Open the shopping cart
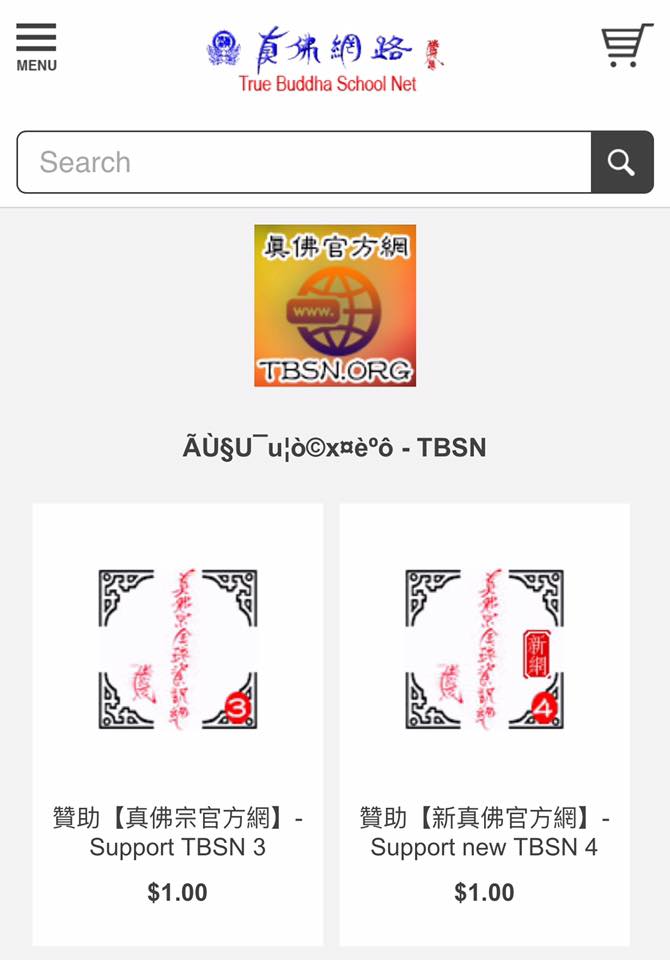Viewport: 670px width, 960px height. pos(626,46)
